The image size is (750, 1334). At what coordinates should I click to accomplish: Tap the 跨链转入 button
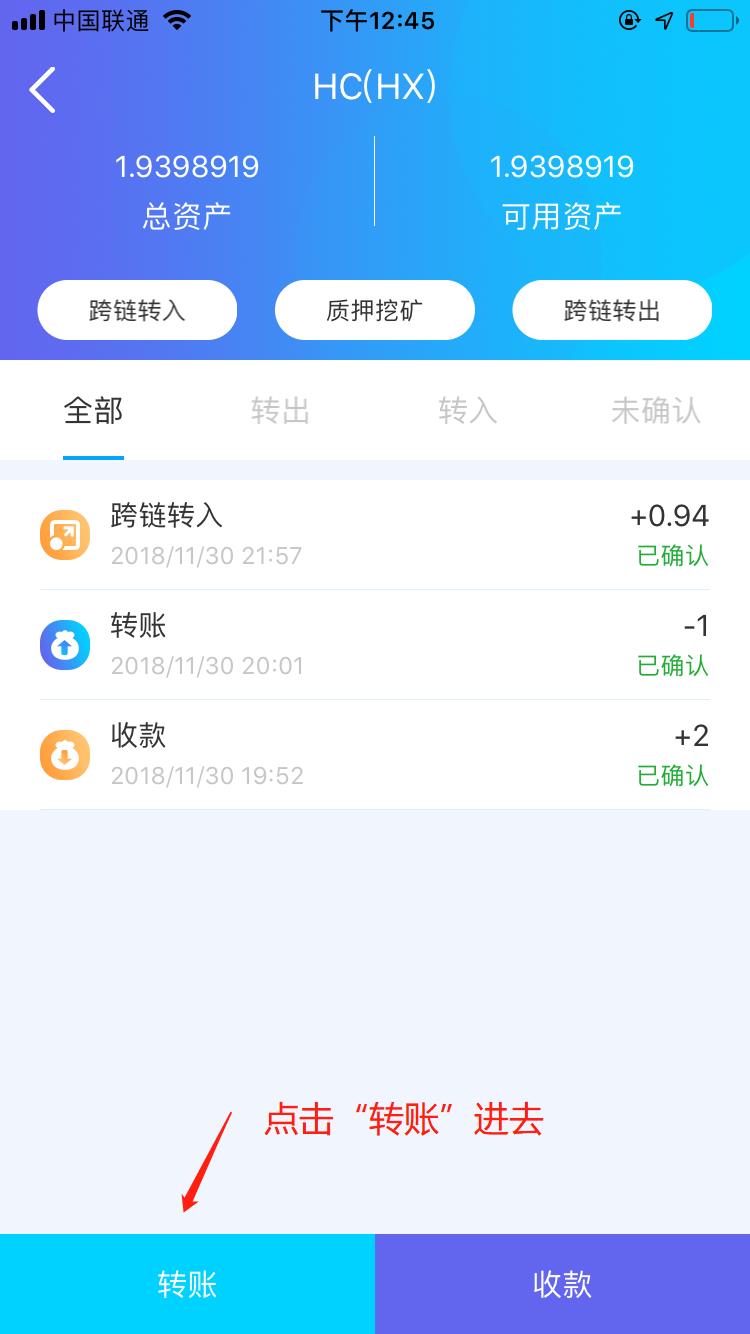[137, 311]
